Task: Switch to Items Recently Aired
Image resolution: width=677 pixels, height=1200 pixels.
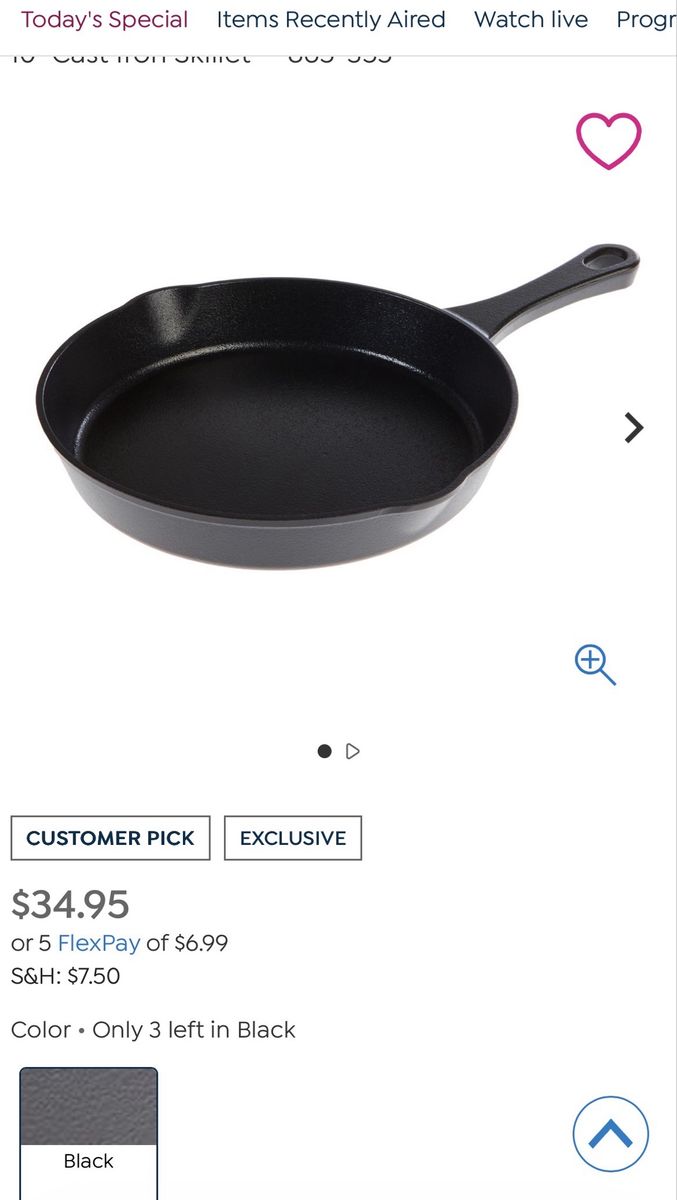Action: click(331, 19)
